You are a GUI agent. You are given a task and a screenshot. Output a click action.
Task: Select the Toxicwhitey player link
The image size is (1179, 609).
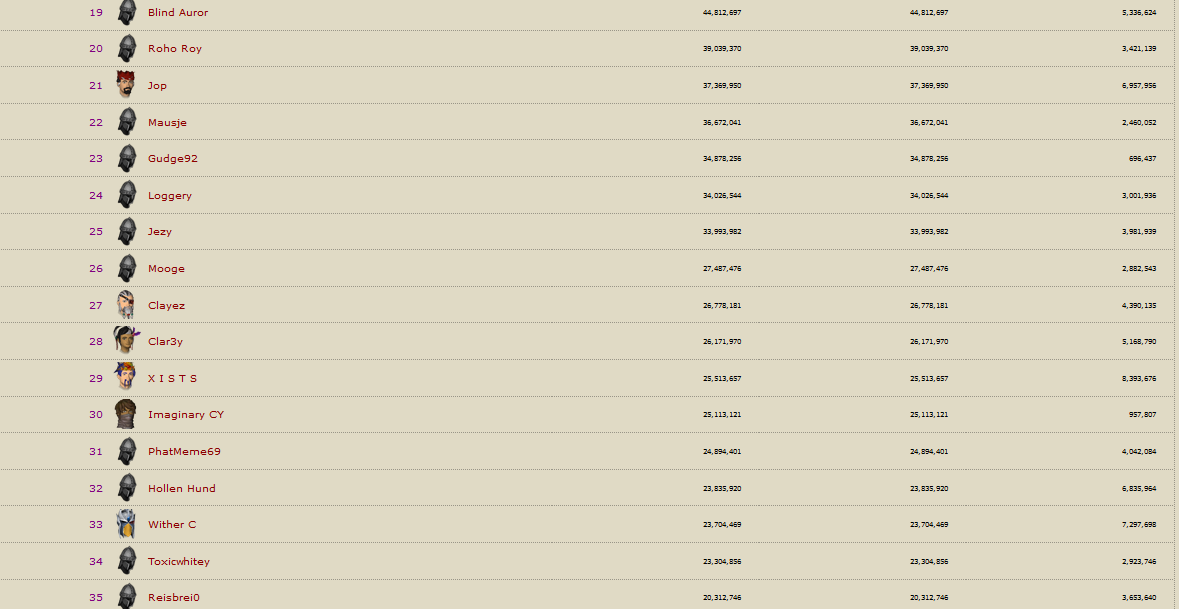coord(179,562)
